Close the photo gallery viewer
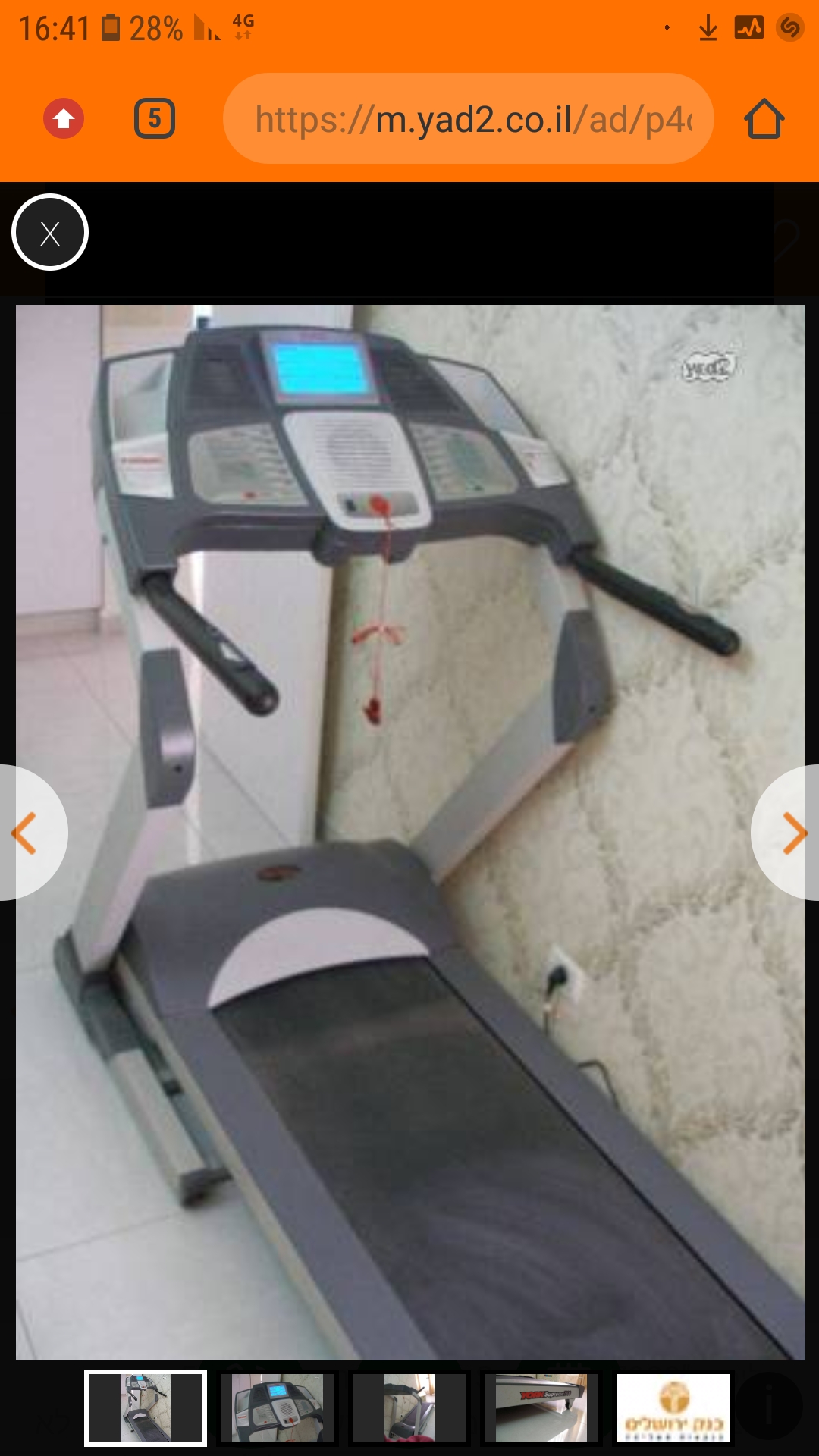 point(50,232)
